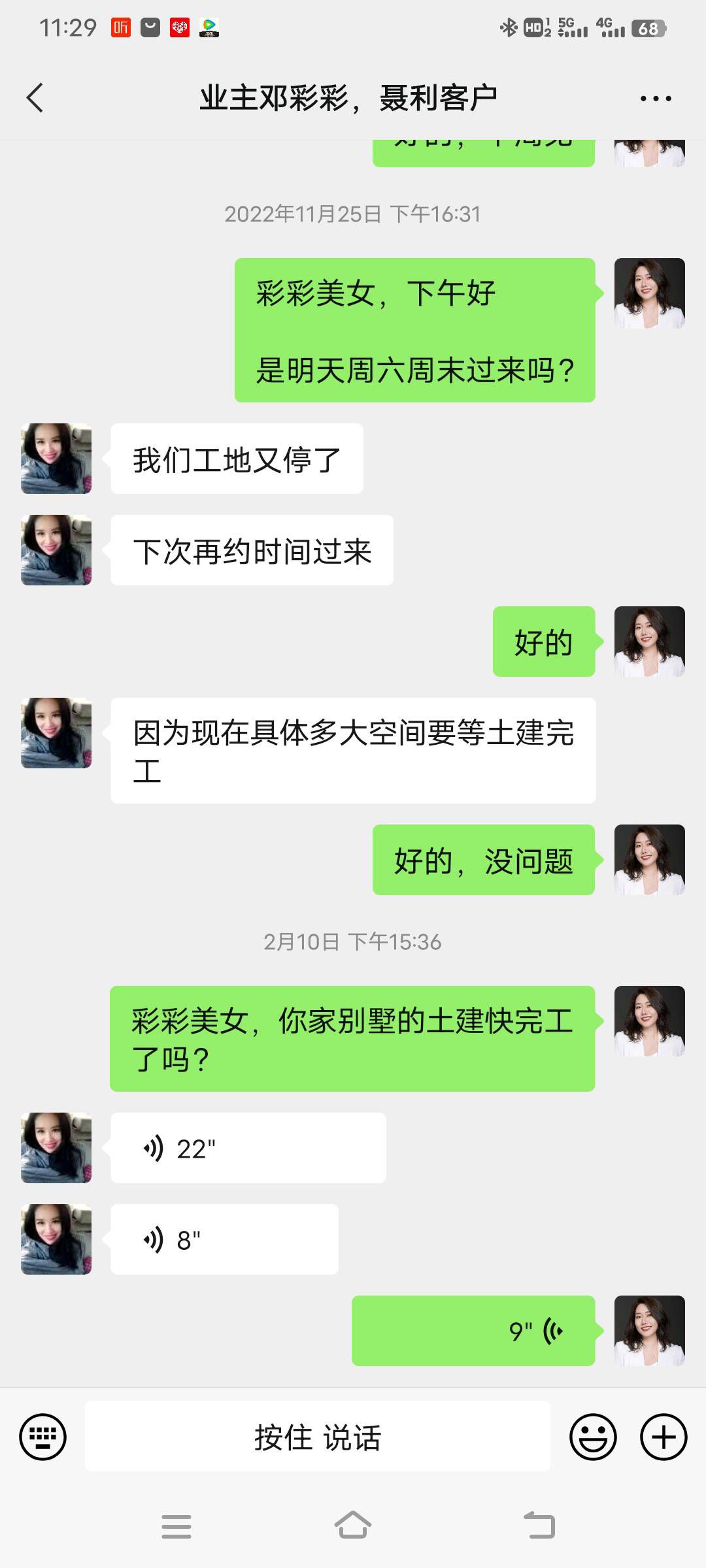The height and width of the screenshot is (1568, 706).
Task: Play the 22-second voice message
Action: tap(248, 1148)
